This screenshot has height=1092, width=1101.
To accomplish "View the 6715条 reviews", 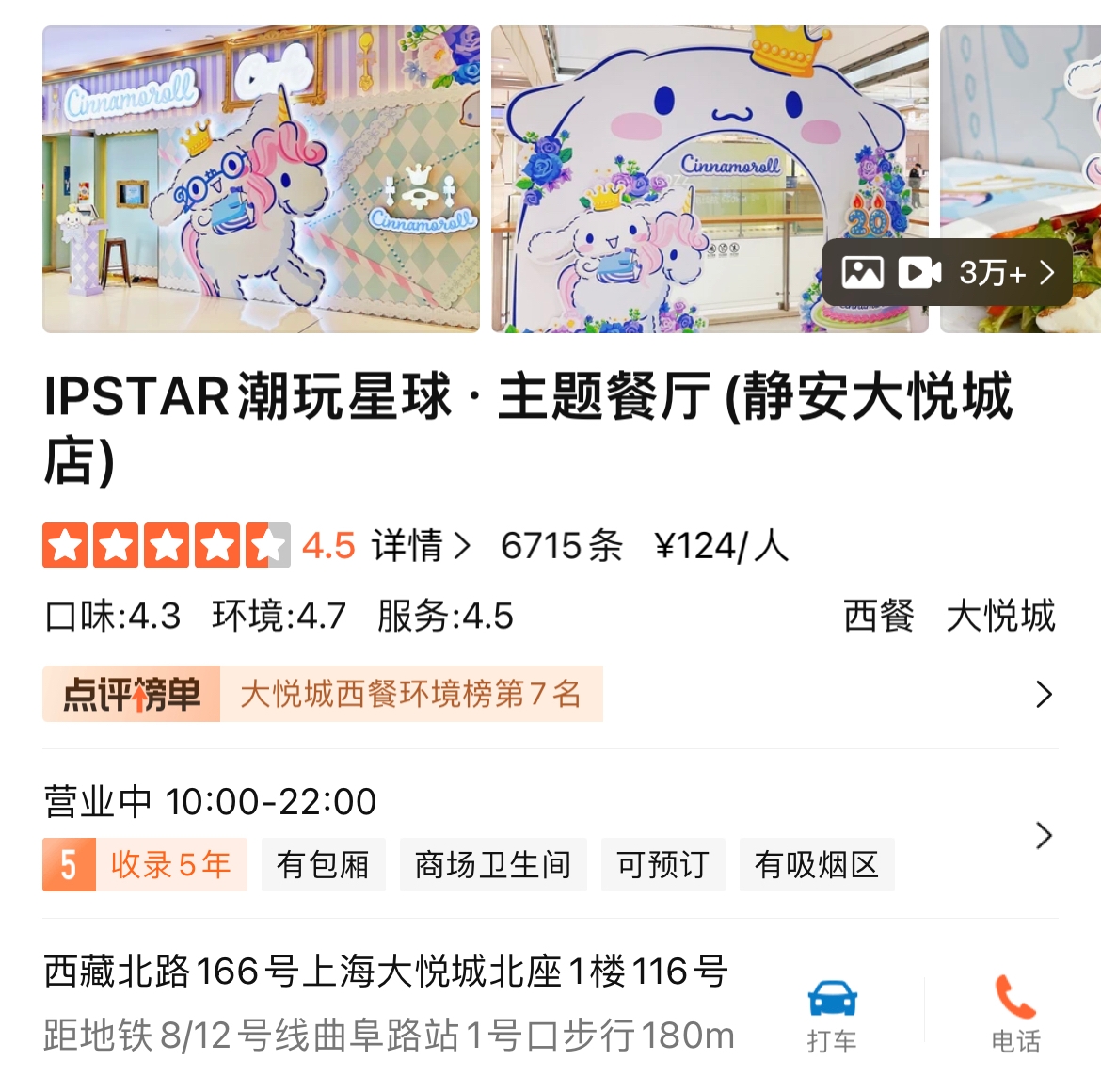I will (x=561, y=546).
